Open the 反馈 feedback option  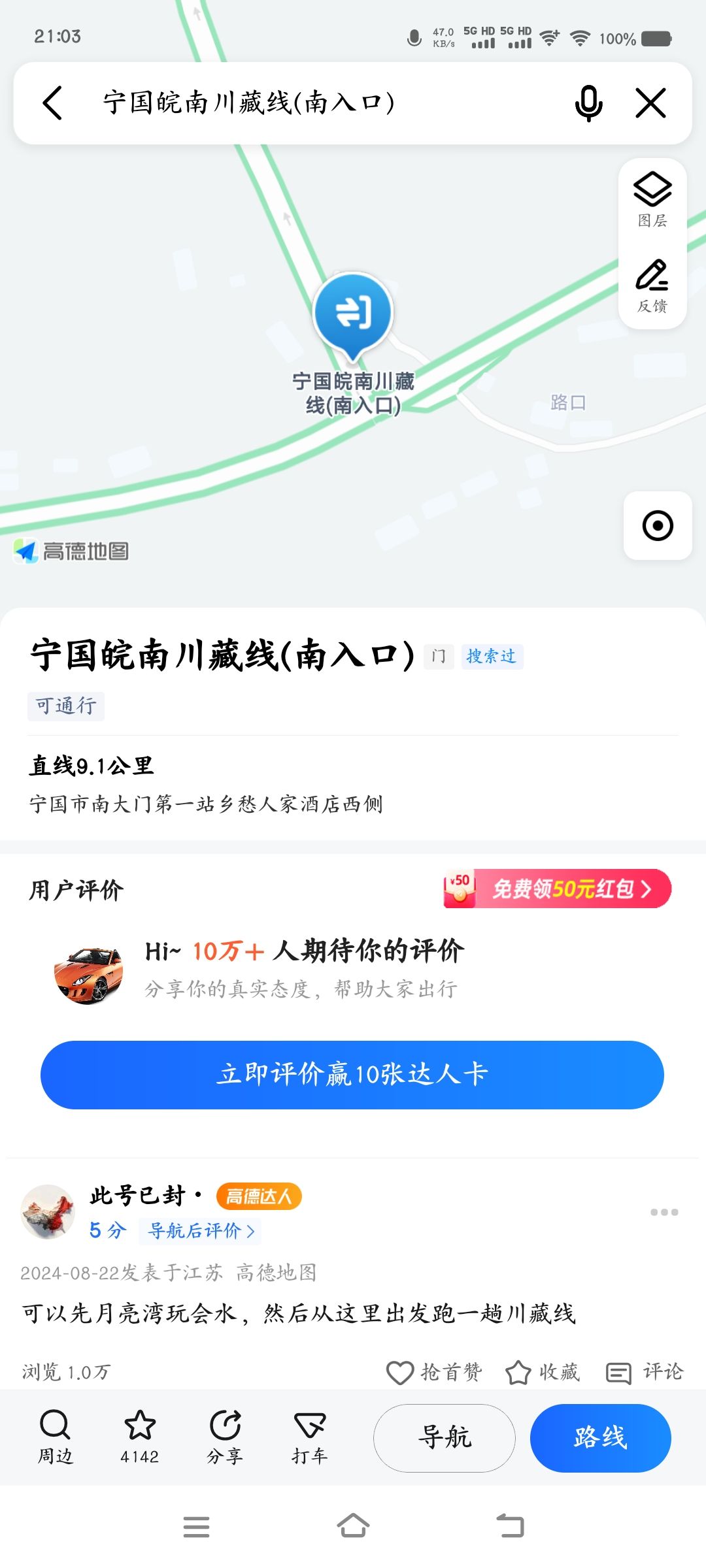pos(652,286)
